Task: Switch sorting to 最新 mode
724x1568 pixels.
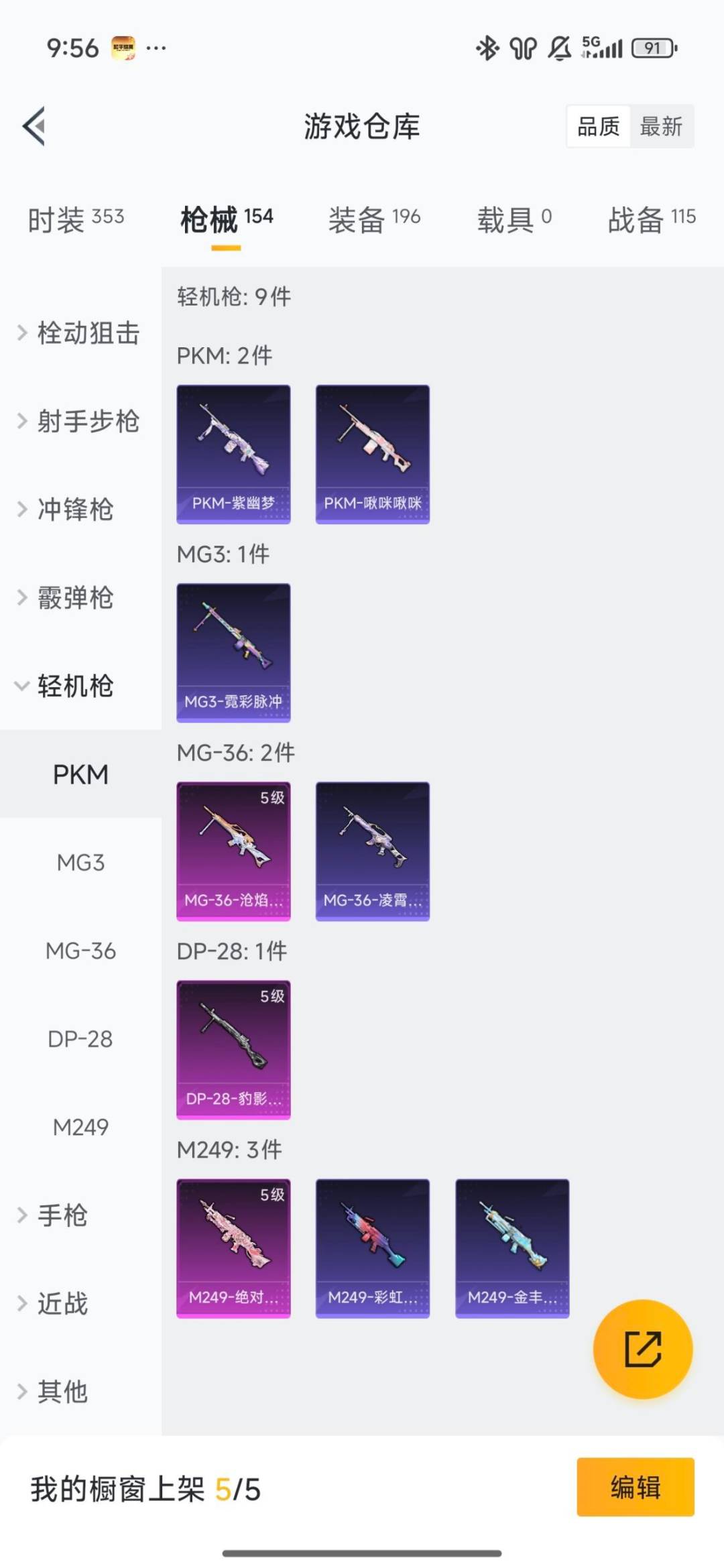Action: pos(660,127)
